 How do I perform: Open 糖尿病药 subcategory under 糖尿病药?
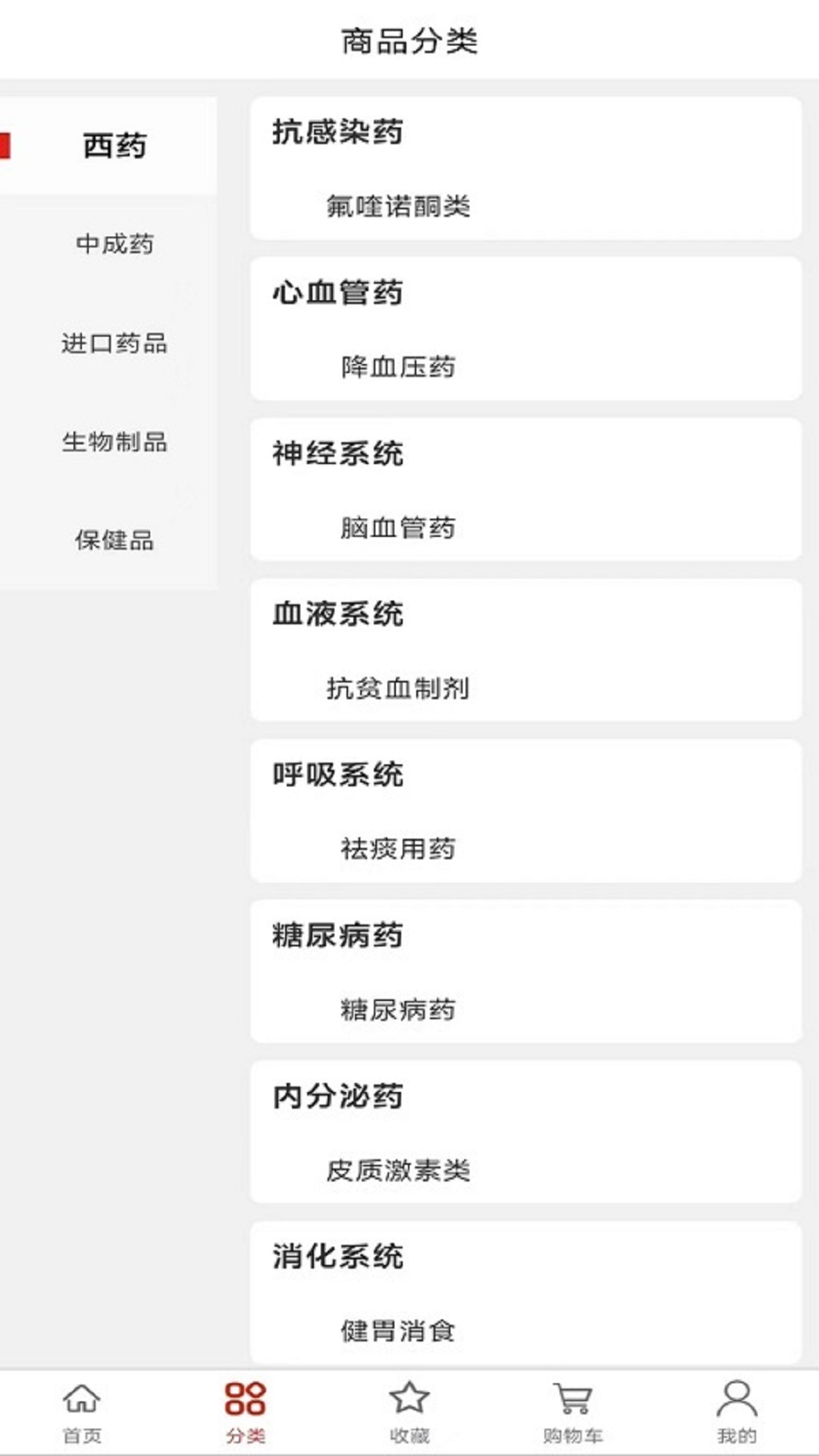point(398,1010)
